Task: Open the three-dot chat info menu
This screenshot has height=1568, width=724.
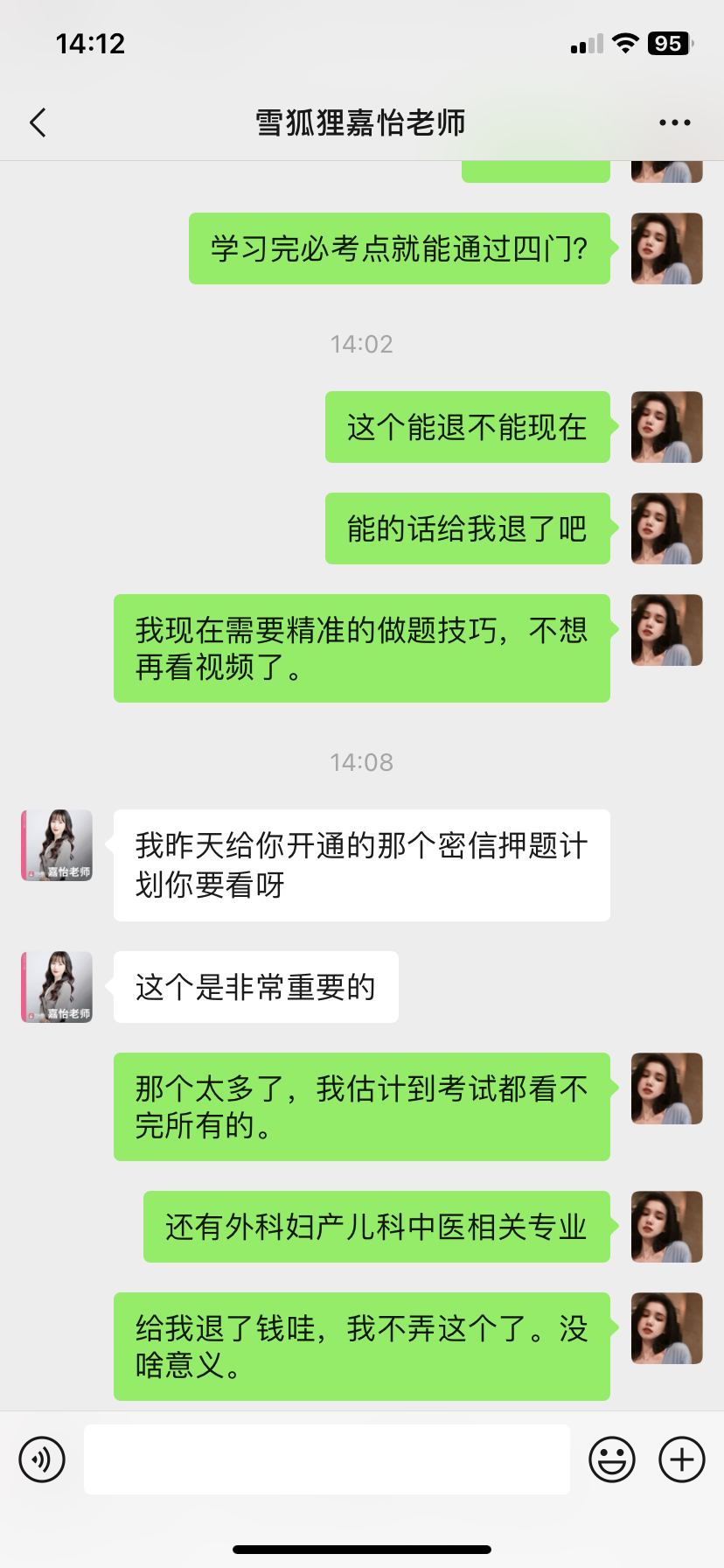Action: [x=674, y=123]
